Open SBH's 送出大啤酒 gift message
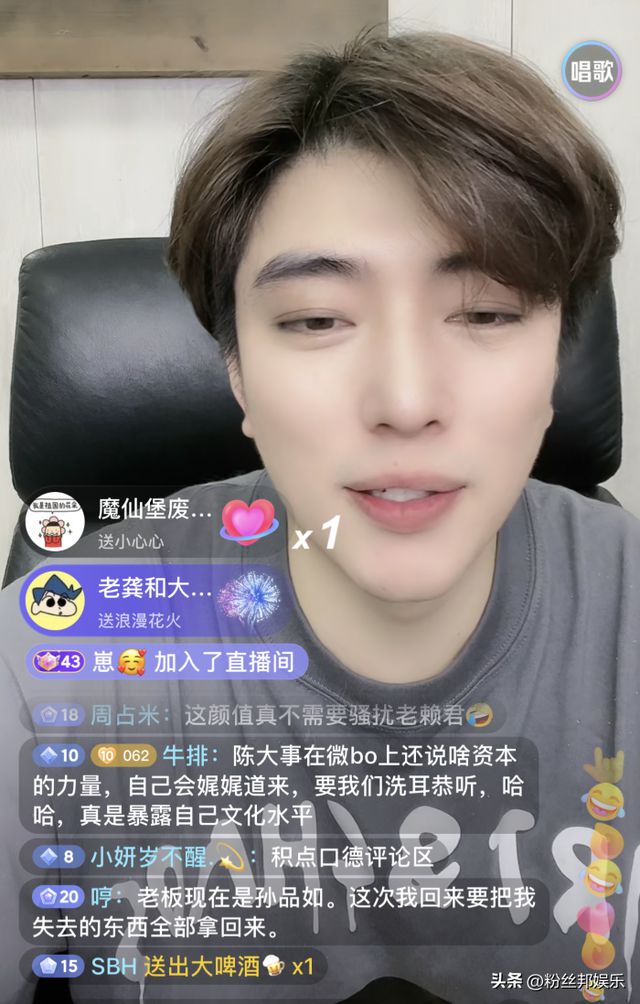 click(x=175, y=966)
